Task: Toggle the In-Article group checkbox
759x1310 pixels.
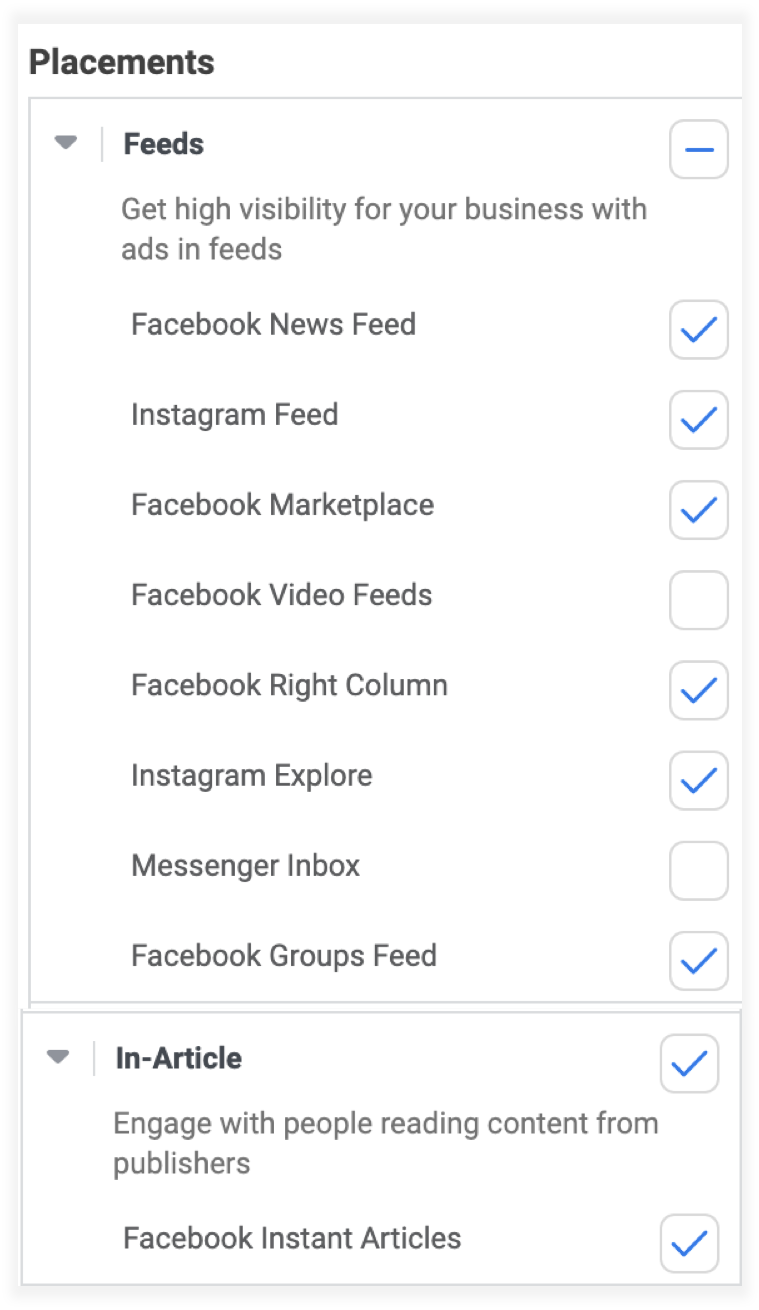Action: (x=689, y=1064)
